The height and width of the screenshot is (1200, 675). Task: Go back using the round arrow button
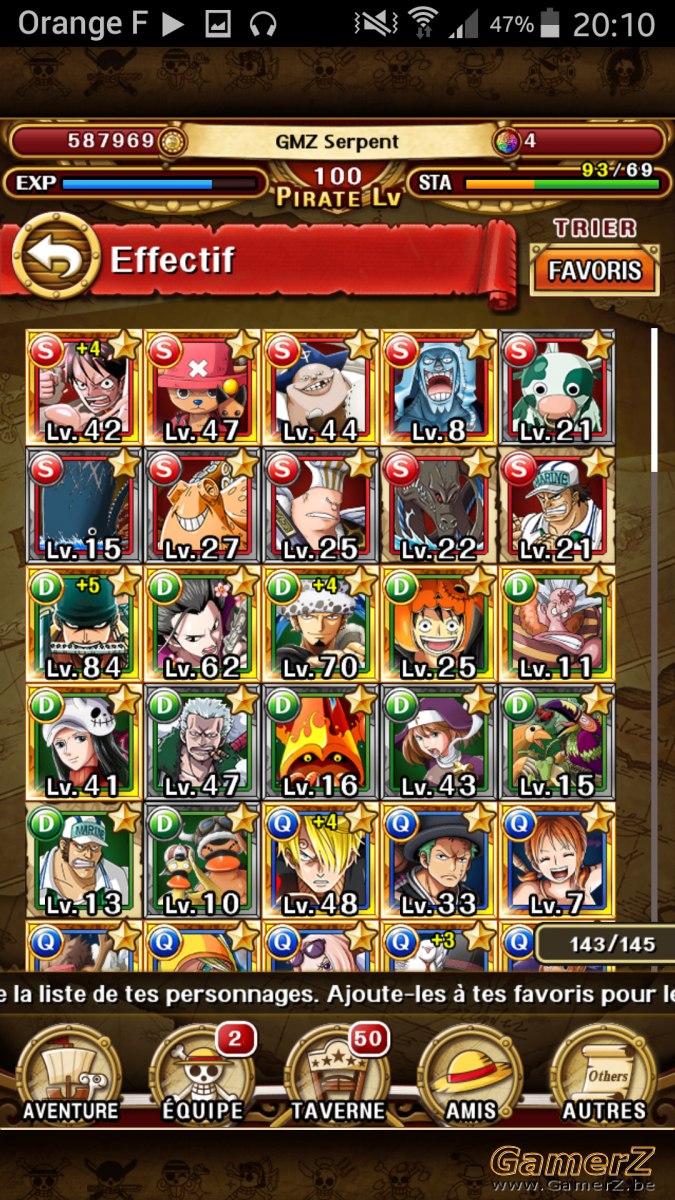pos(54,259)
